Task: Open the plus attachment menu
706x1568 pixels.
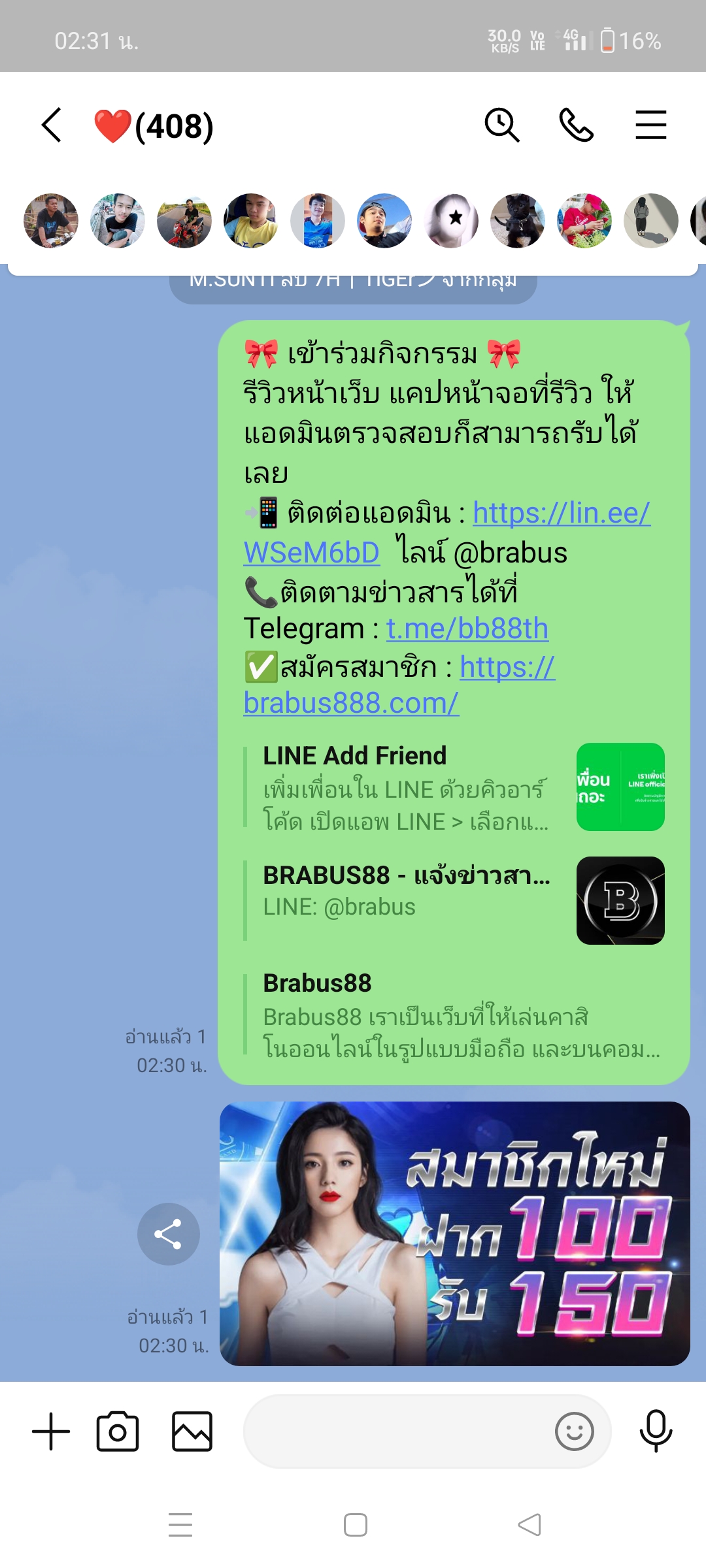Action: [x=51, y=1431]
